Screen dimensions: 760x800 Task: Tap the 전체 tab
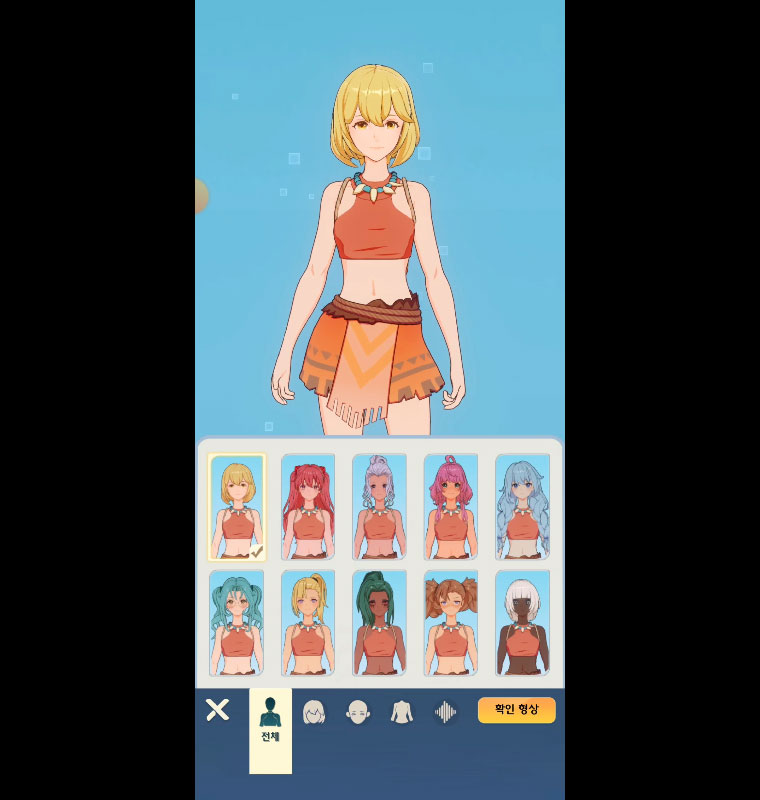coord(270,720)
